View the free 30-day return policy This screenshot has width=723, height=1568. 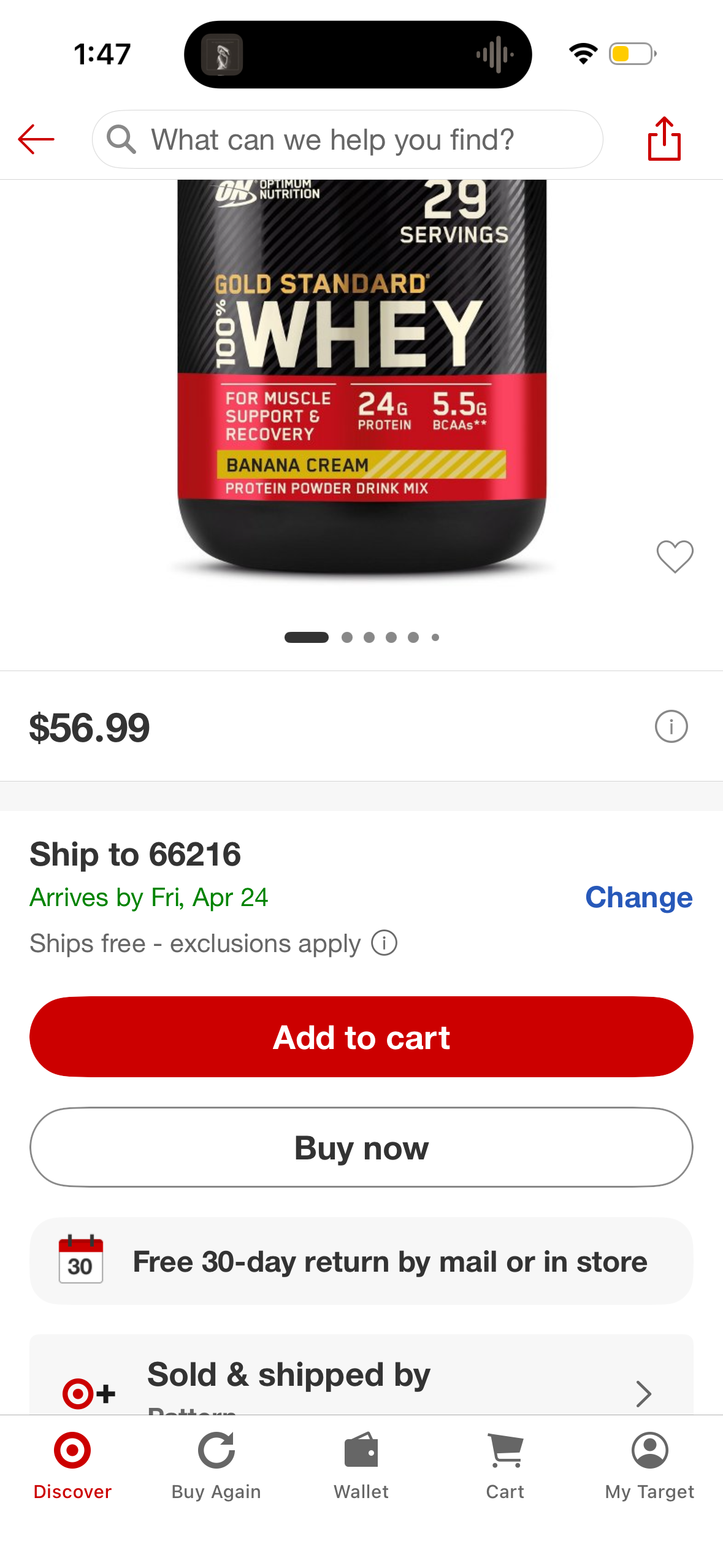click(x=361, y=1261)
